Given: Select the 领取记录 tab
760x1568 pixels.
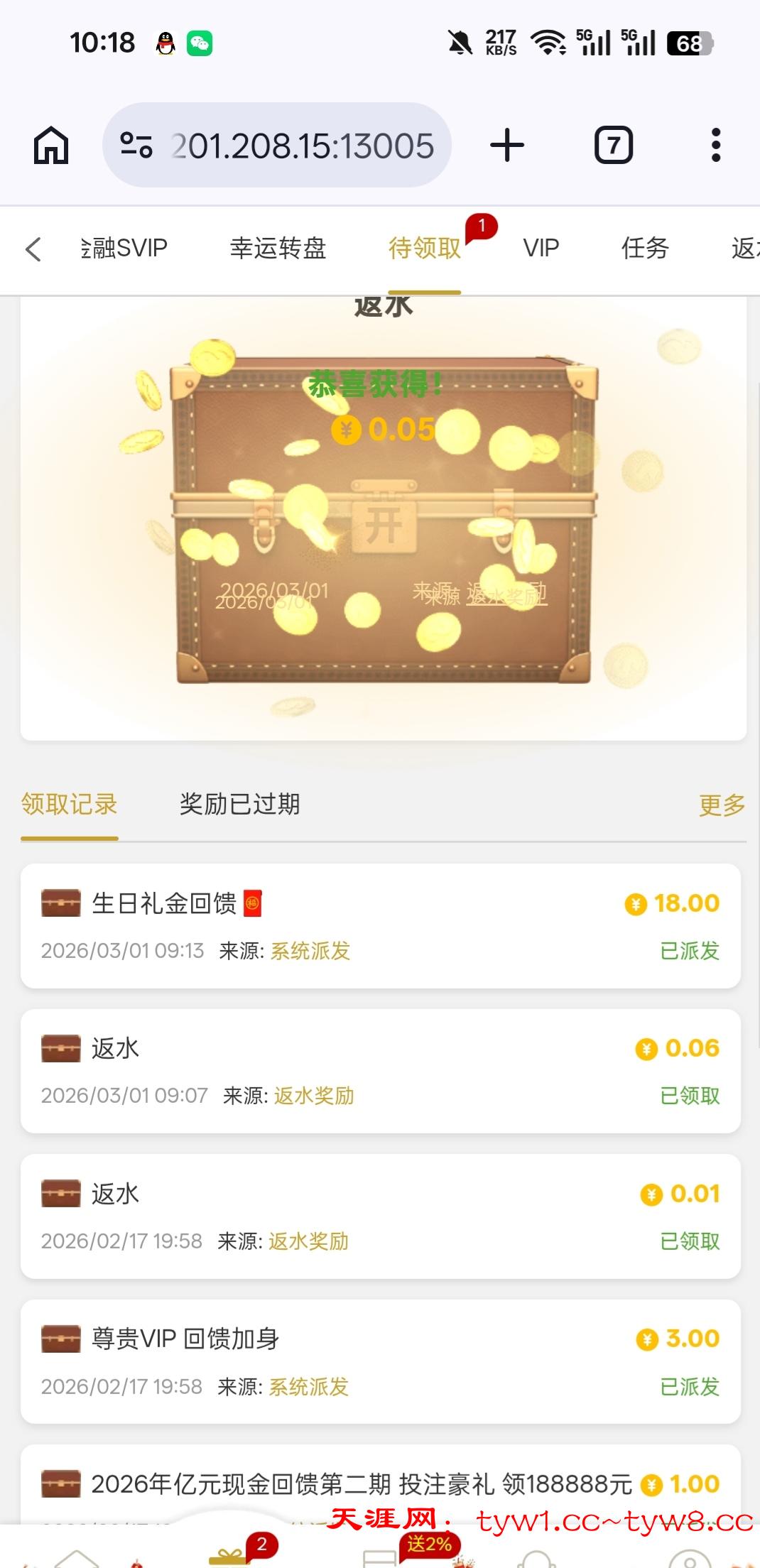Looking at the screenshot, I should tap(69, 805).
